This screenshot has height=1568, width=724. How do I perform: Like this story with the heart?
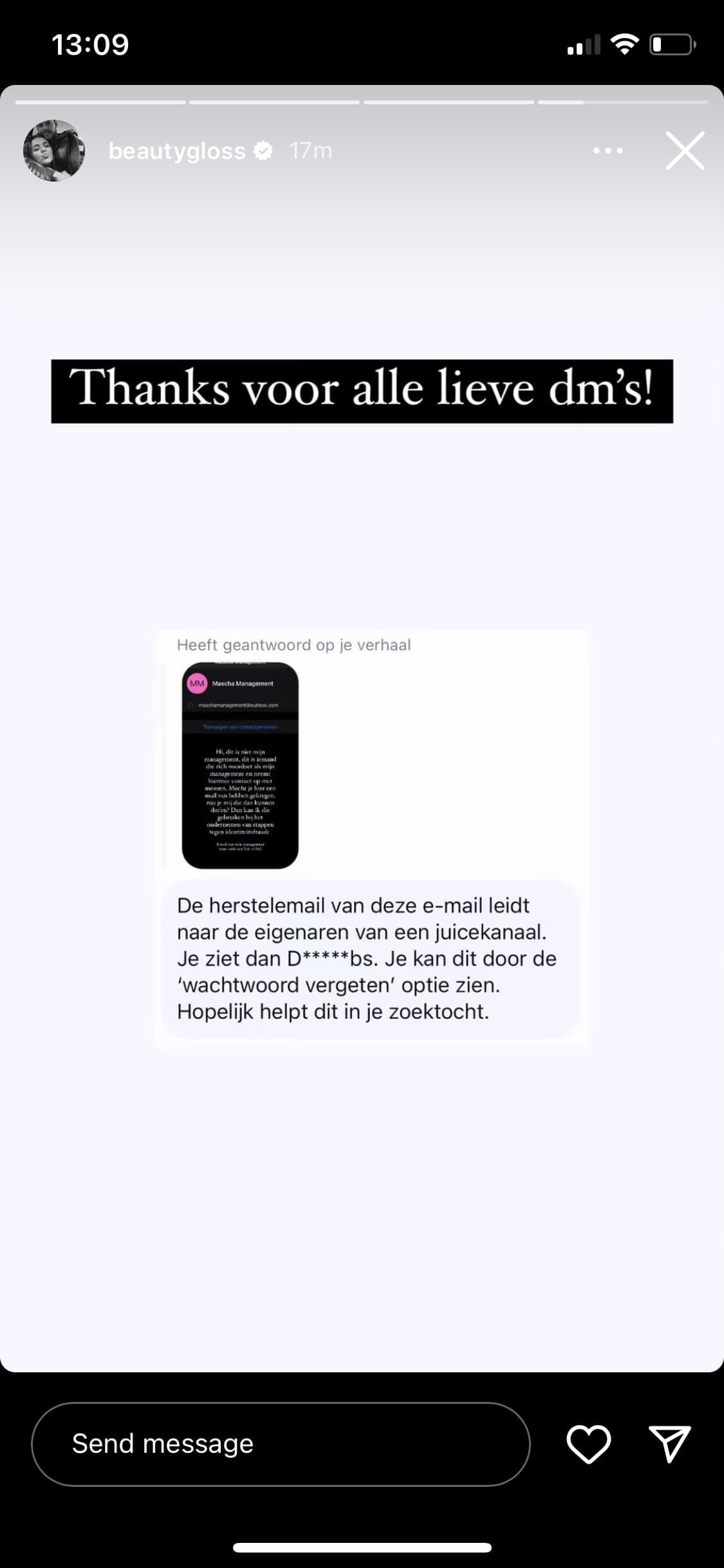coord(588,1444)
